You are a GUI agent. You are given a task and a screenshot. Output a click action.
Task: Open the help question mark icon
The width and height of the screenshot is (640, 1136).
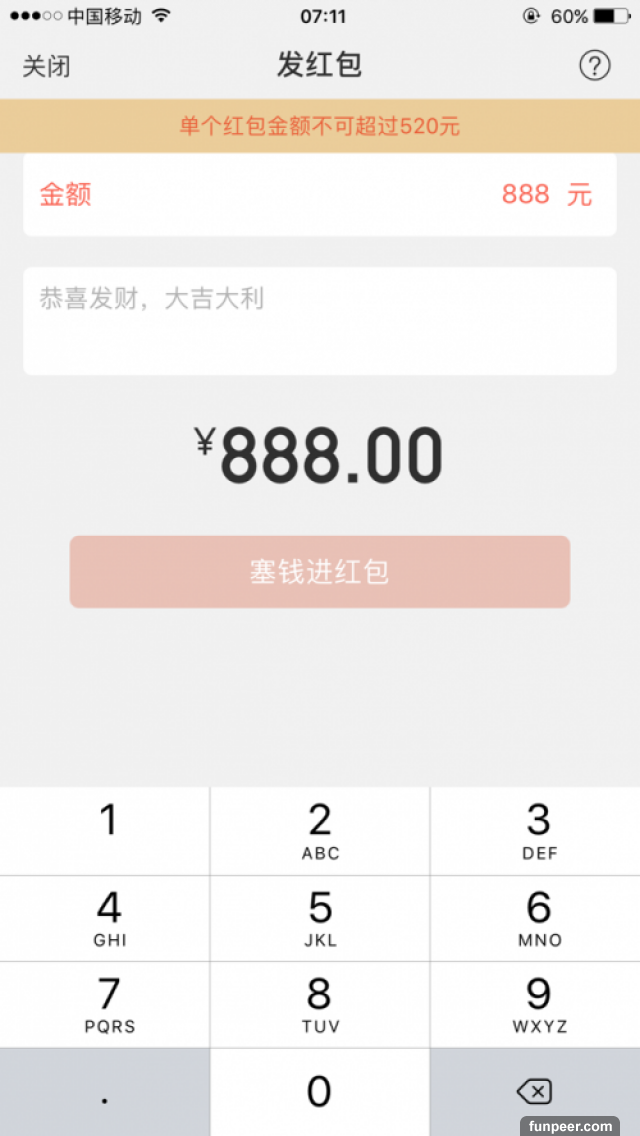click(594, 66)
